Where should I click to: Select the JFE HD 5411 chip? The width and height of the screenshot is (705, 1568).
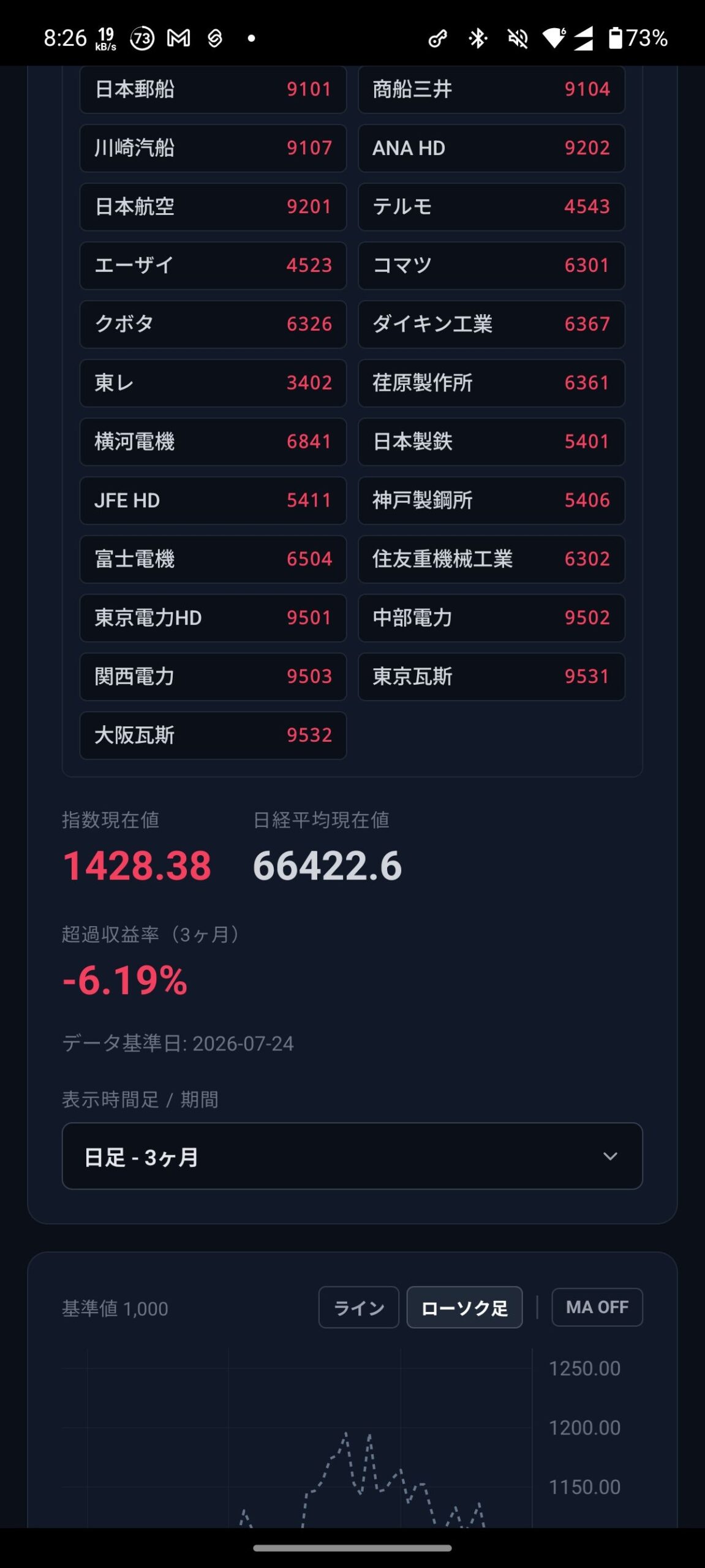(213, 500)
